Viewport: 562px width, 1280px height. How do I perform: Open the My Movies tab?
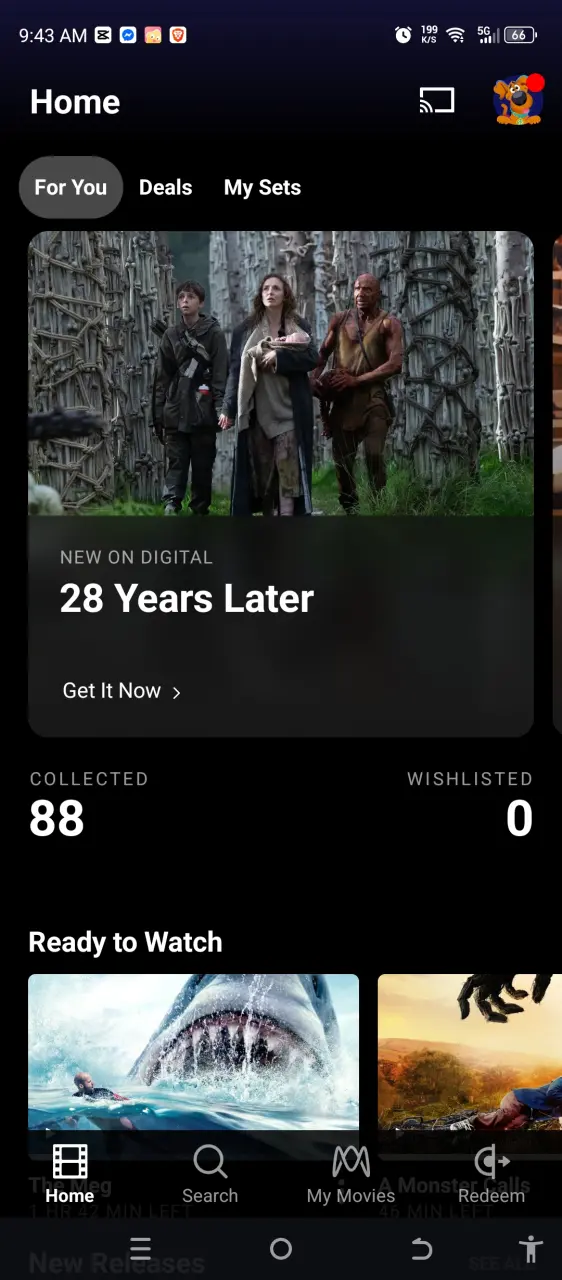(351, 1175)
